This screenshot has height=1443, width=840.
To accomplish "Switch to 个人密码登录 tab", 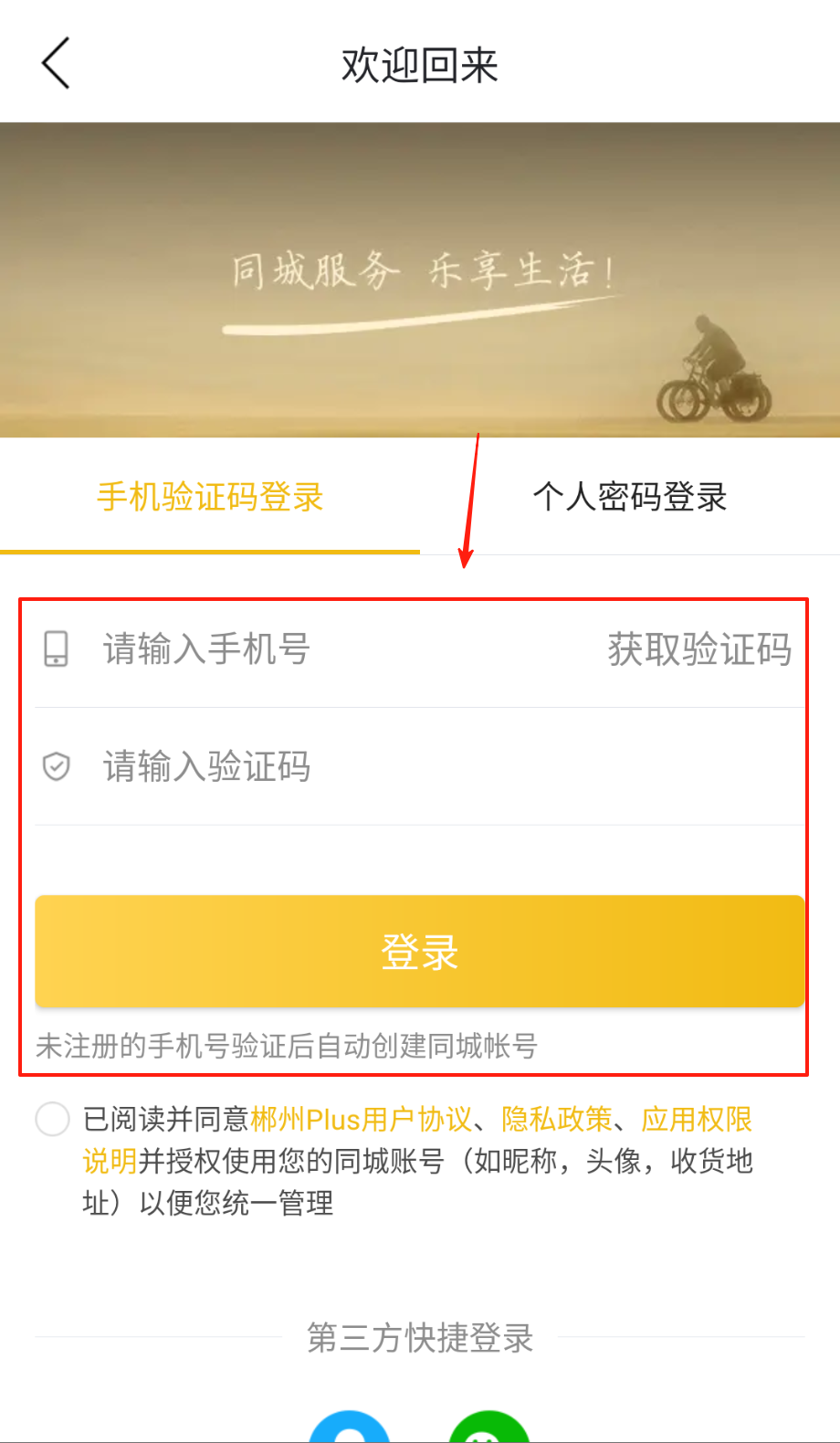I will pyautogui.click(x=629, y=498).
